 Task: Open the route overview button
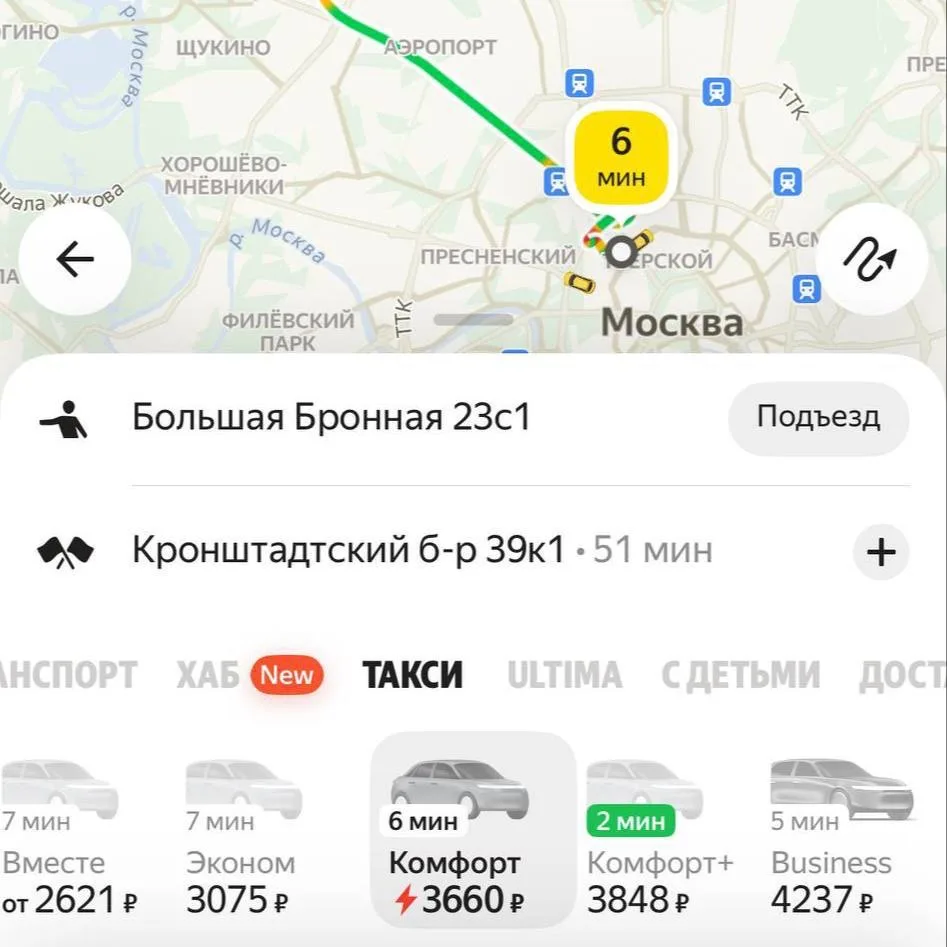tap(871, 260)
